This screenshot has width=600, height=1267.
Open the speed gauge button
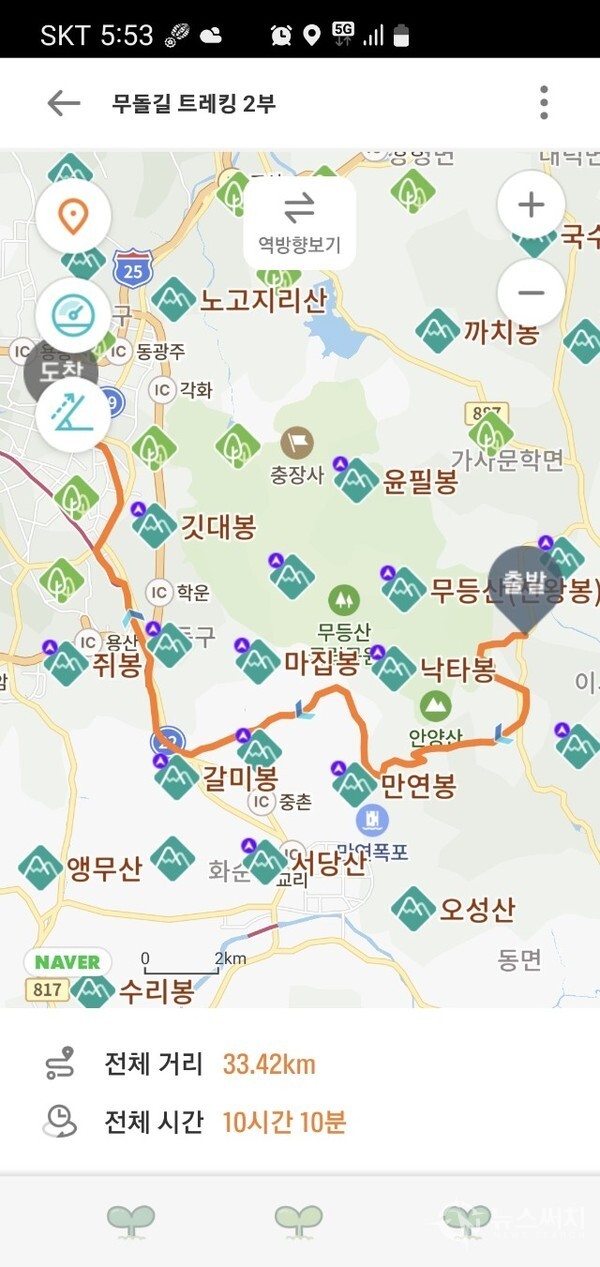73,315
